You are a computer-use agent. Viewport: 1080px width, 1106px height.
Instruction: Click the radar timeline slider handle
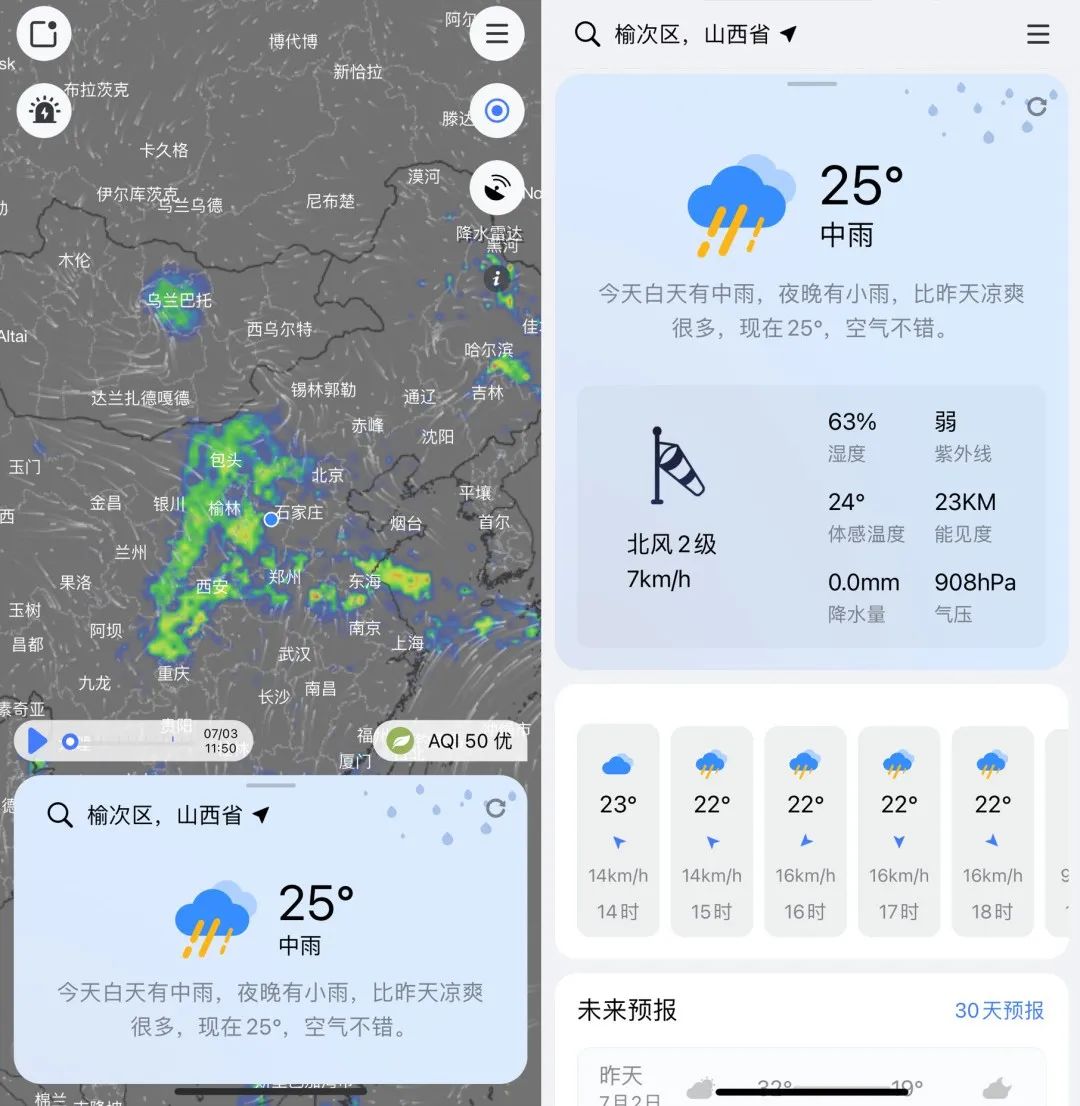pos(70,740)
